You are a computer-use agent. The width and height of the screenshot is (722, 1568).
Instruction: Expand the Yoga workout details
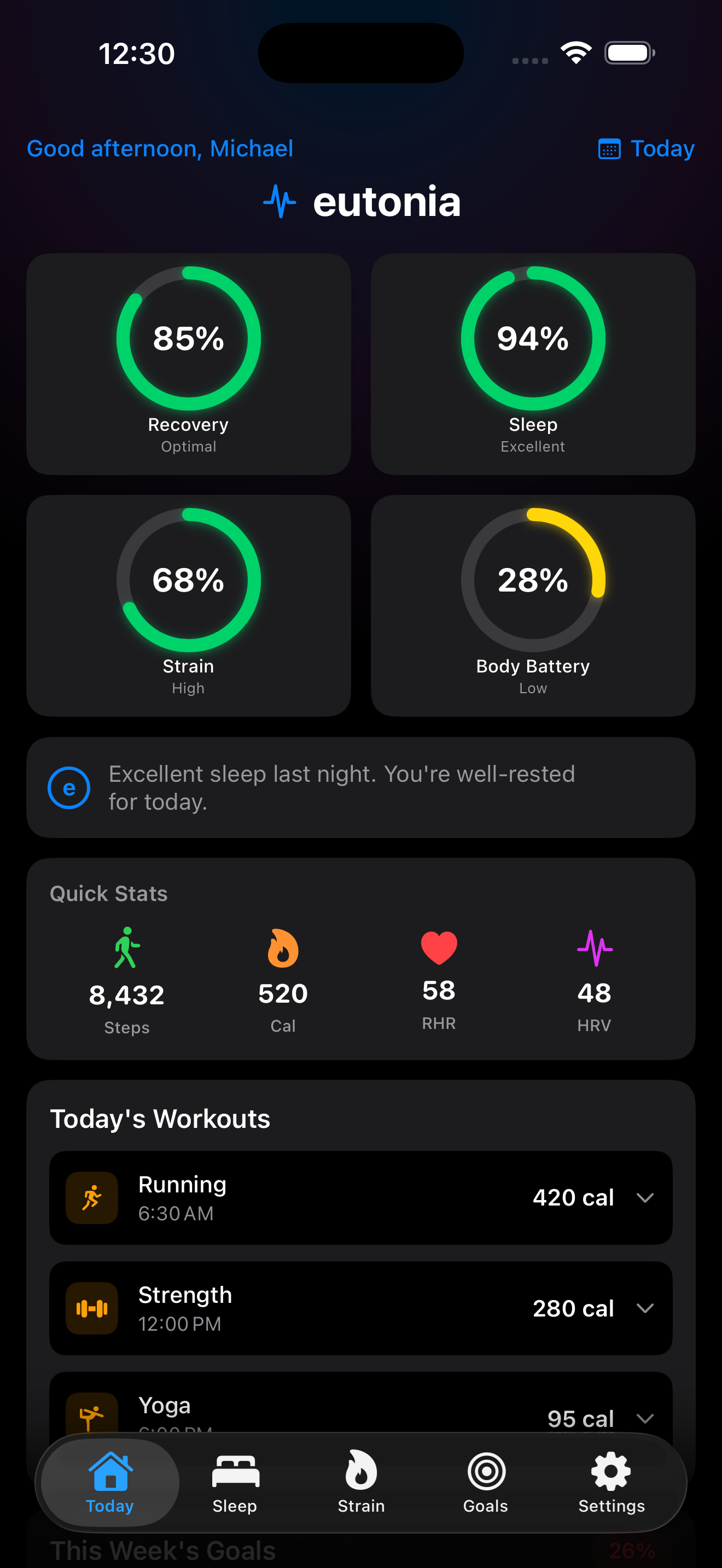pyautogui.click(x=647, y=1418)
